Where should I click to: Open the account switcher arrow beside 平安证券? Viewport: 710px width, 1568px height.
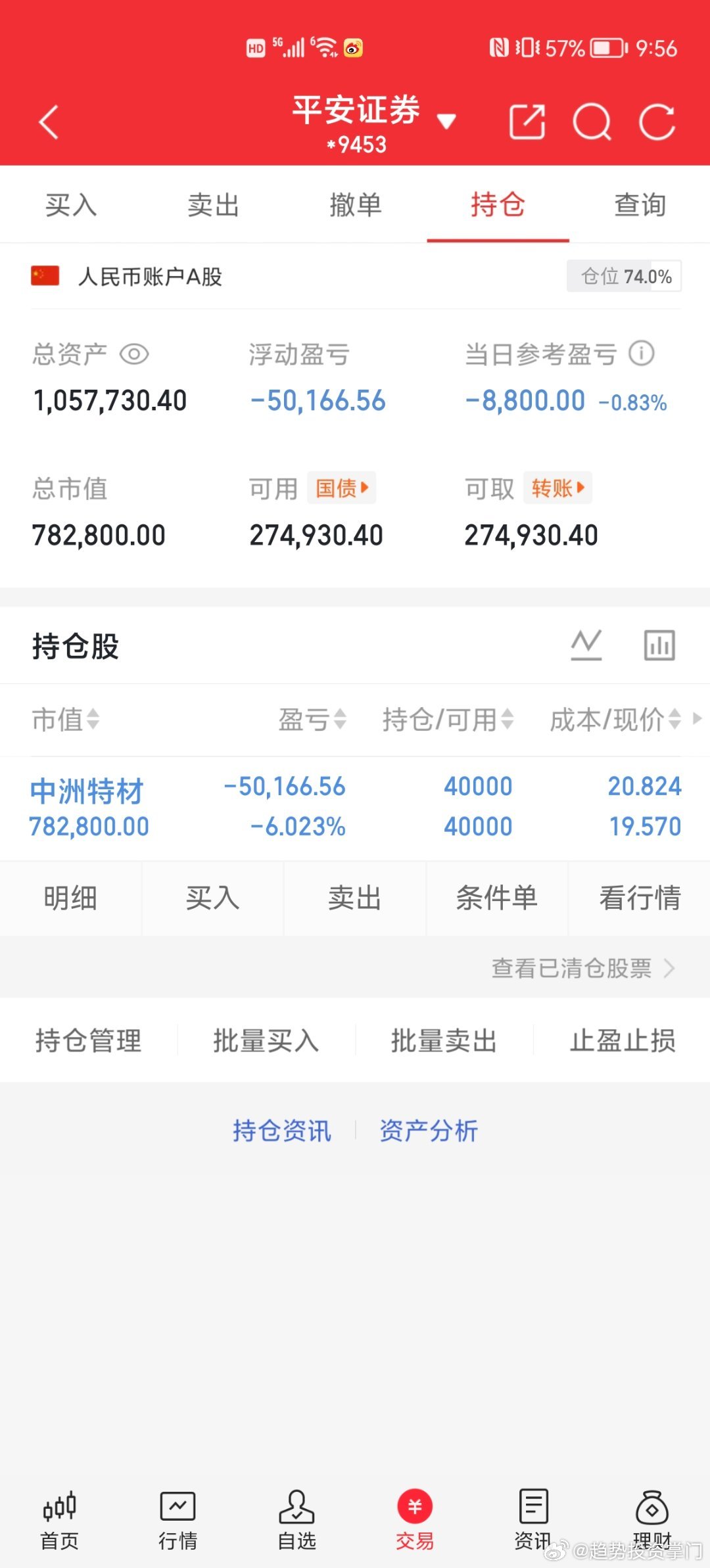(x=446, y=122)
